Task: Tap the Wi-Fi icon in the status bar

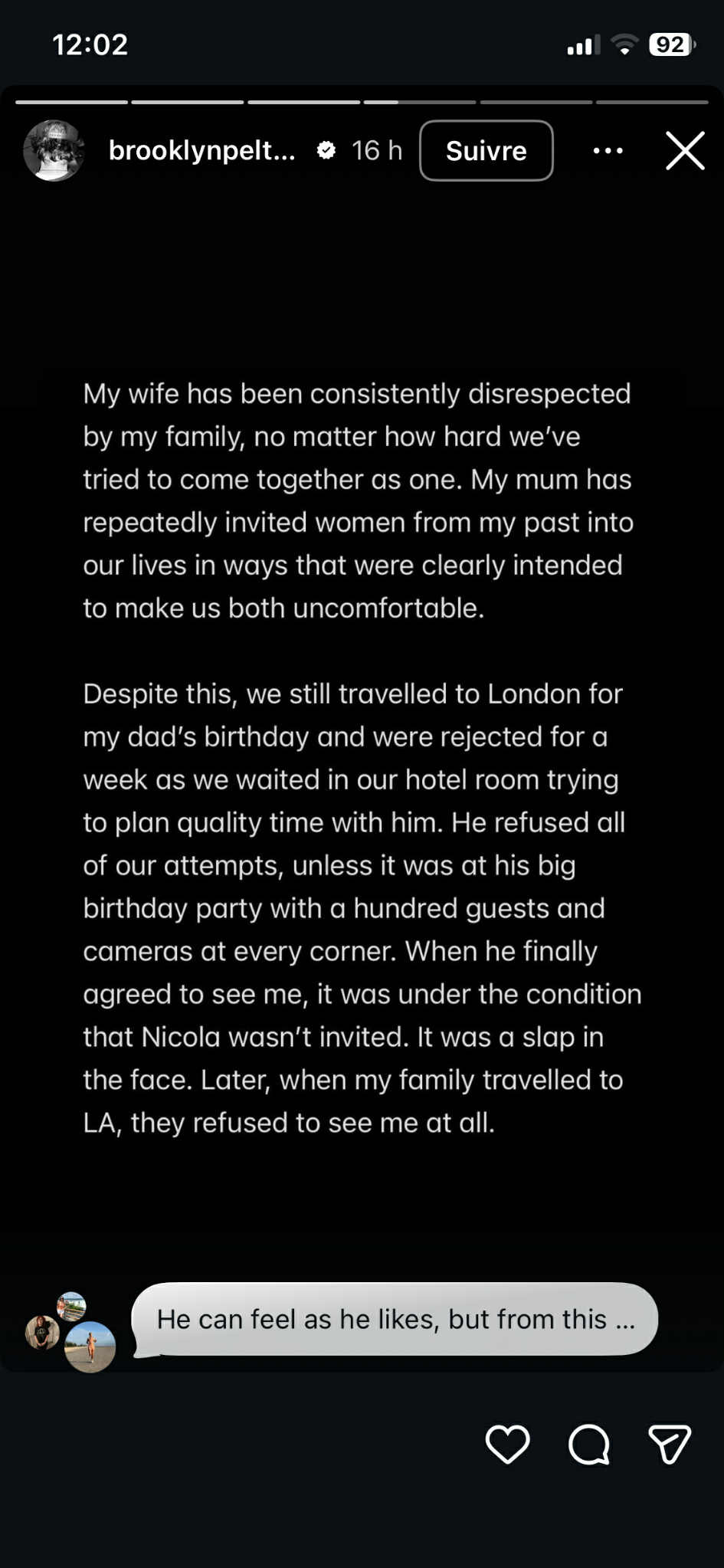Action: point(626,45)
